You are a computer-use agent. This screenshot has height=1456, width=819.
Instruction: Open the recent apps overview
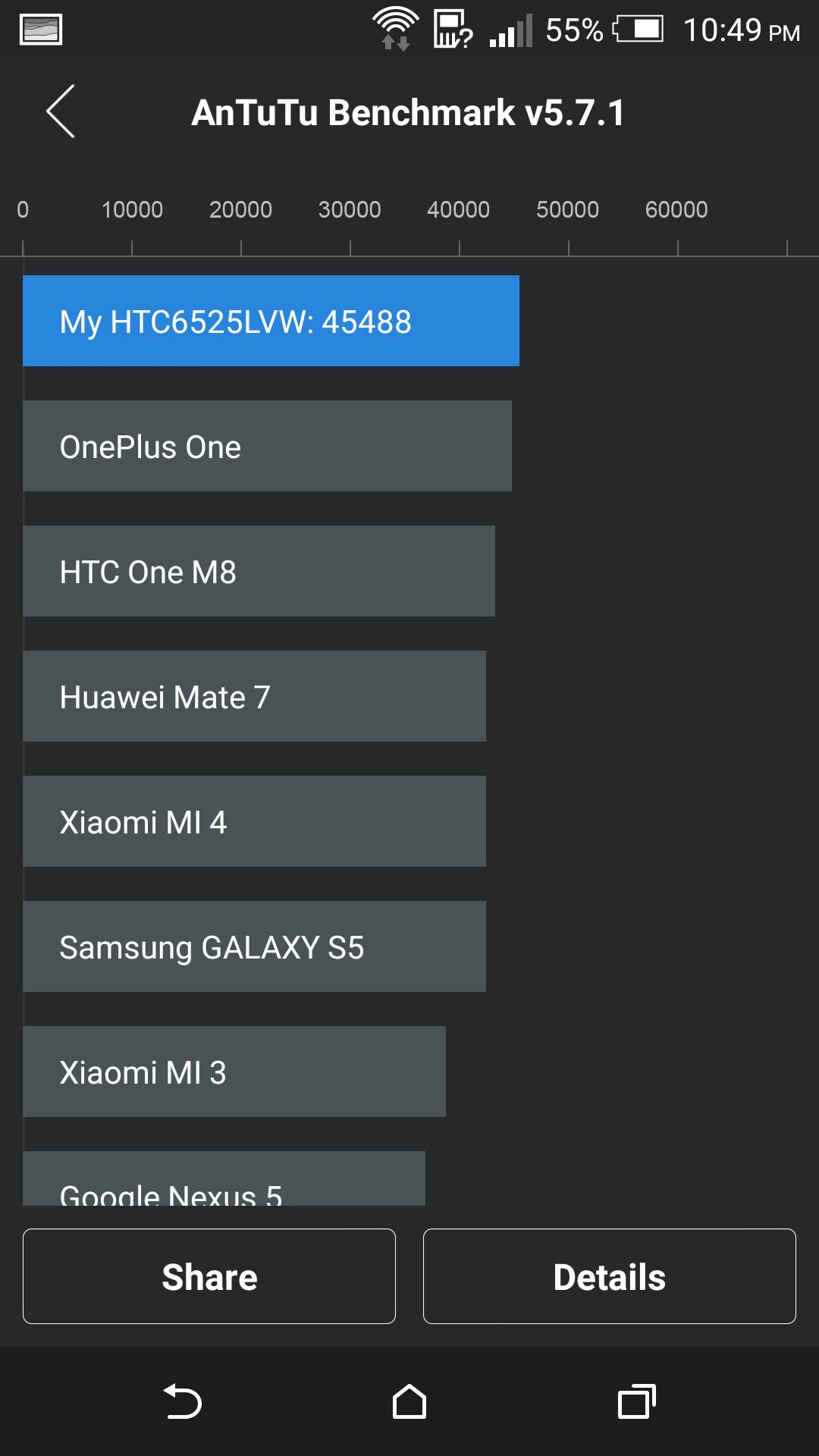(636, 1401)
